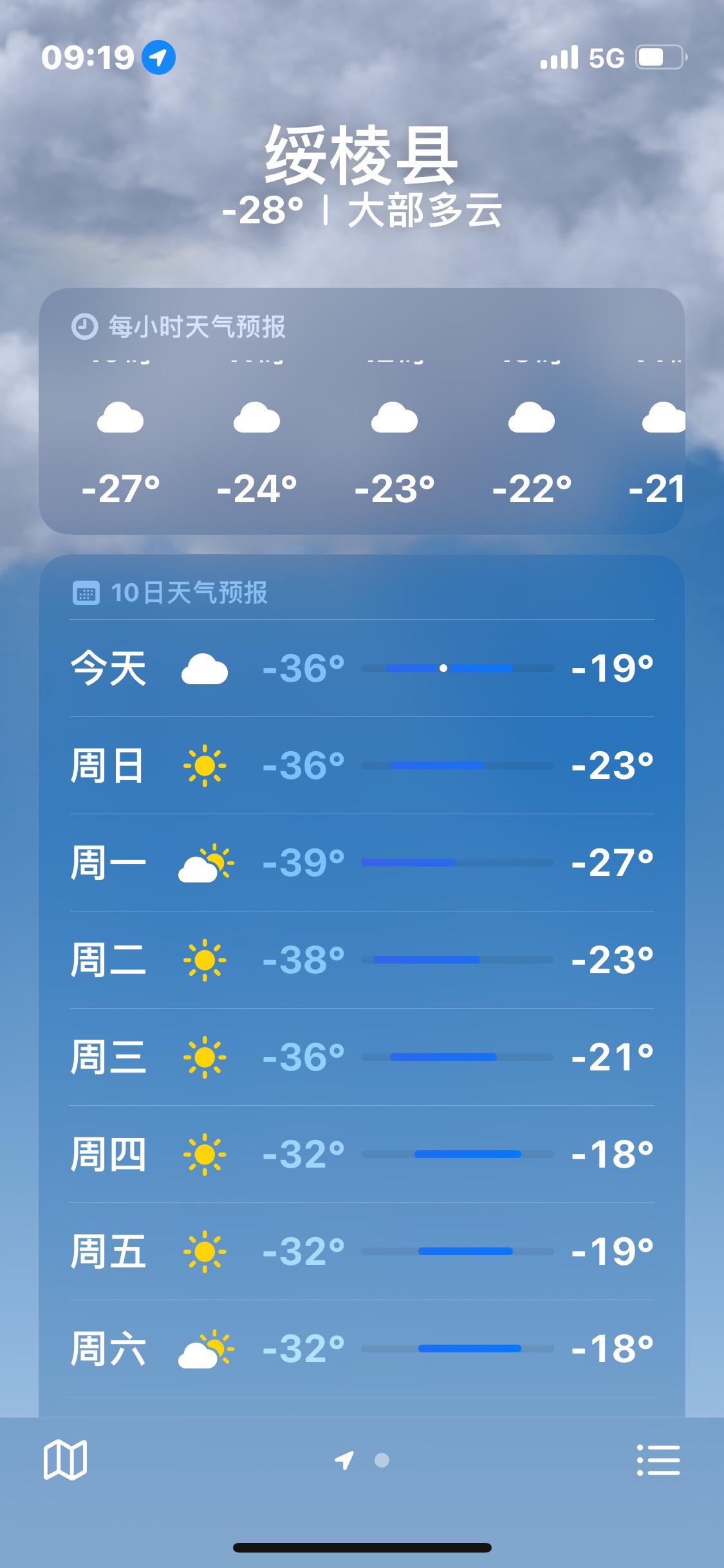Image resolution: width=724 pixels, height=1568 pixels.
Task: Select the second page indicator dot
Action: (x=382, y=1460)
